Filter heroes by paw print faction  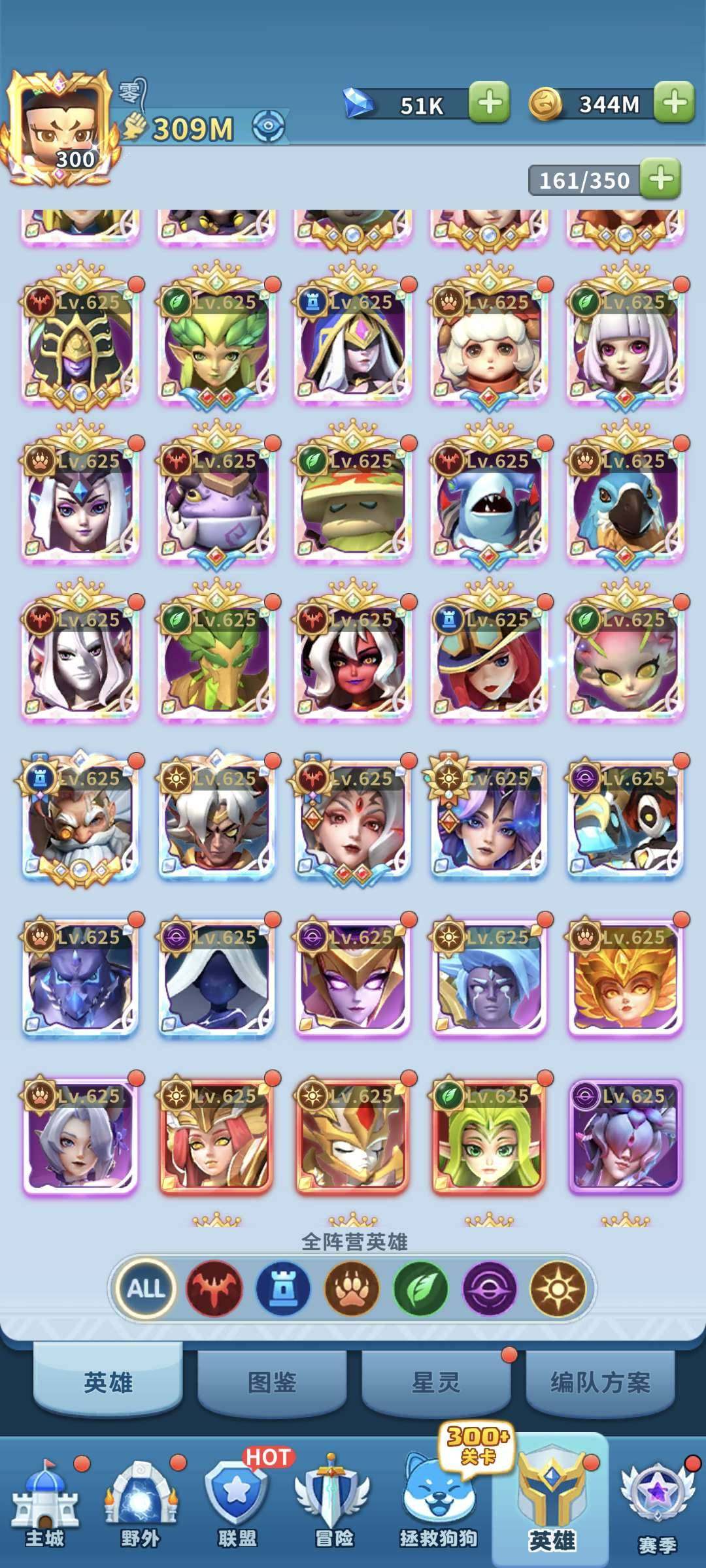(x=352, y=1288)
